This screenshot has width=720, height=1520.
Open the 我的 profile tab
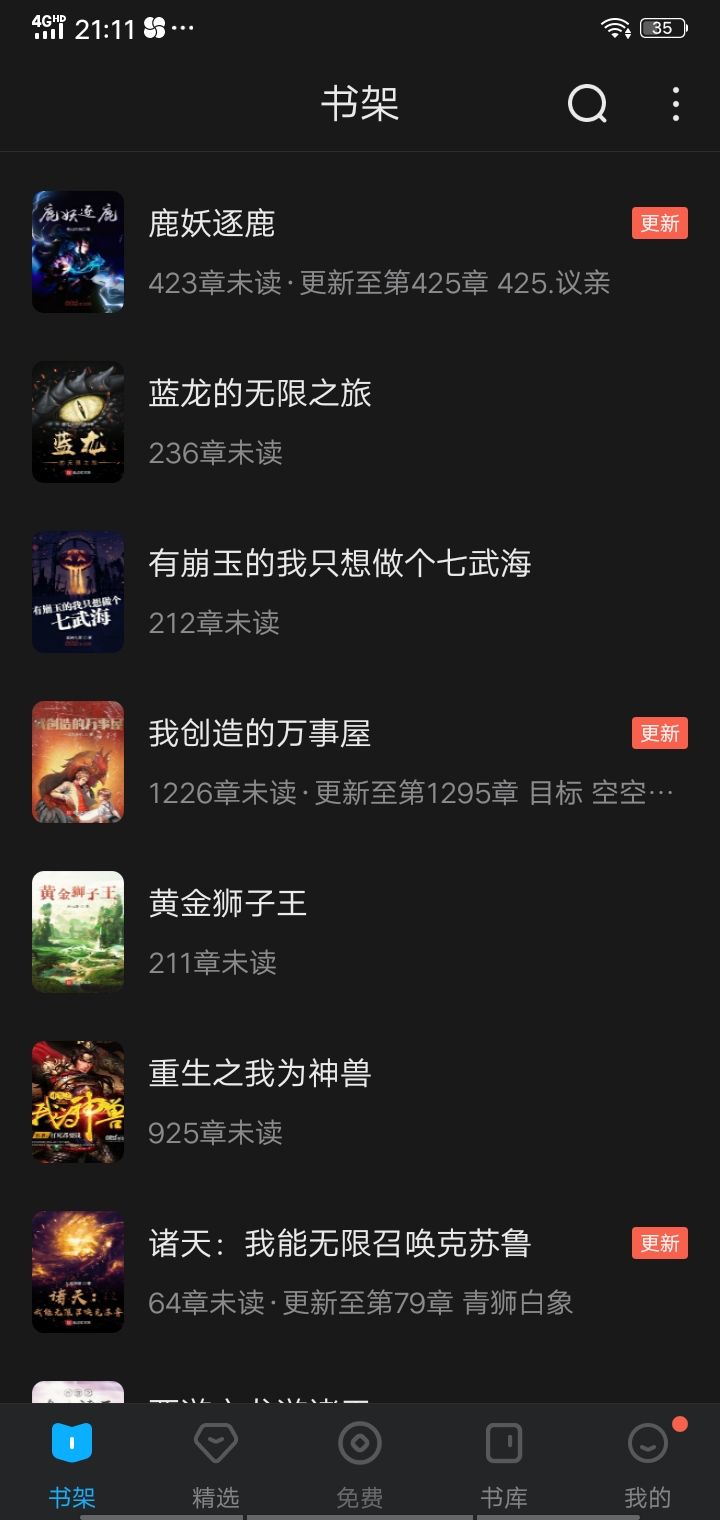[x=648, y=1464]
